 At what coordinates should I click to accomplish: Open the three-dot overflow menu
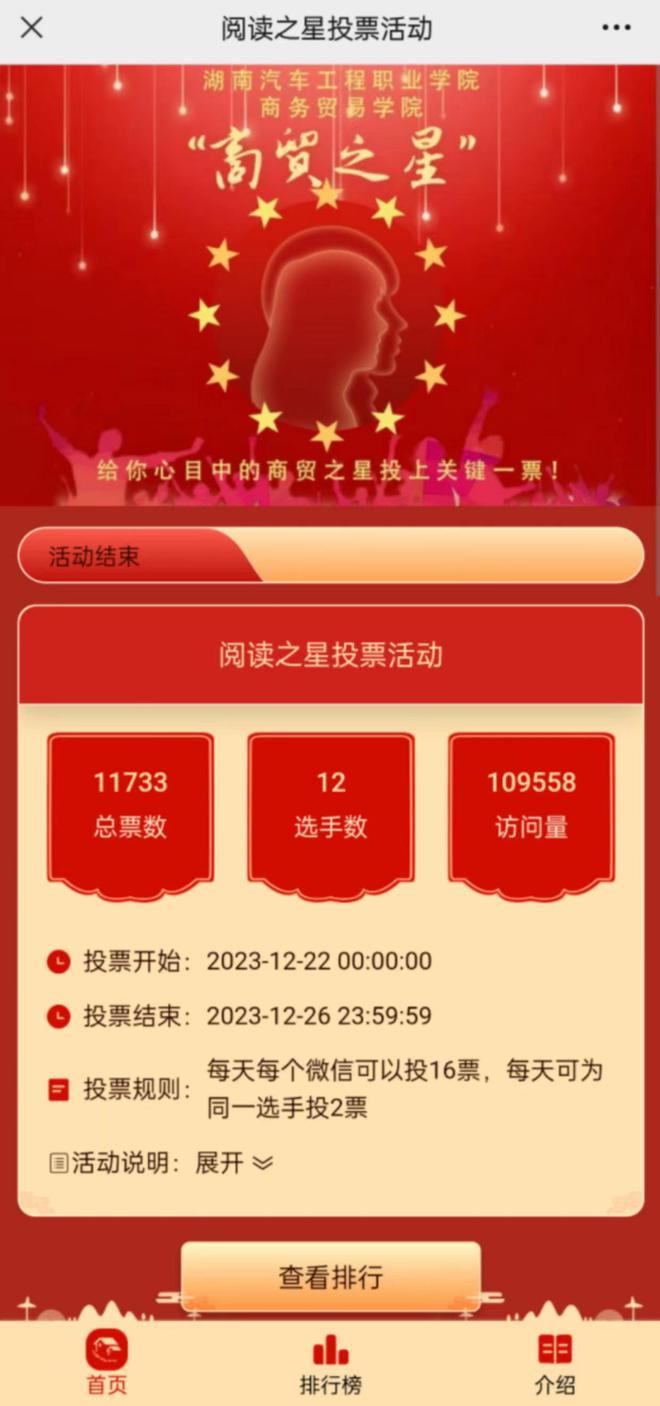tap(616, 28)
